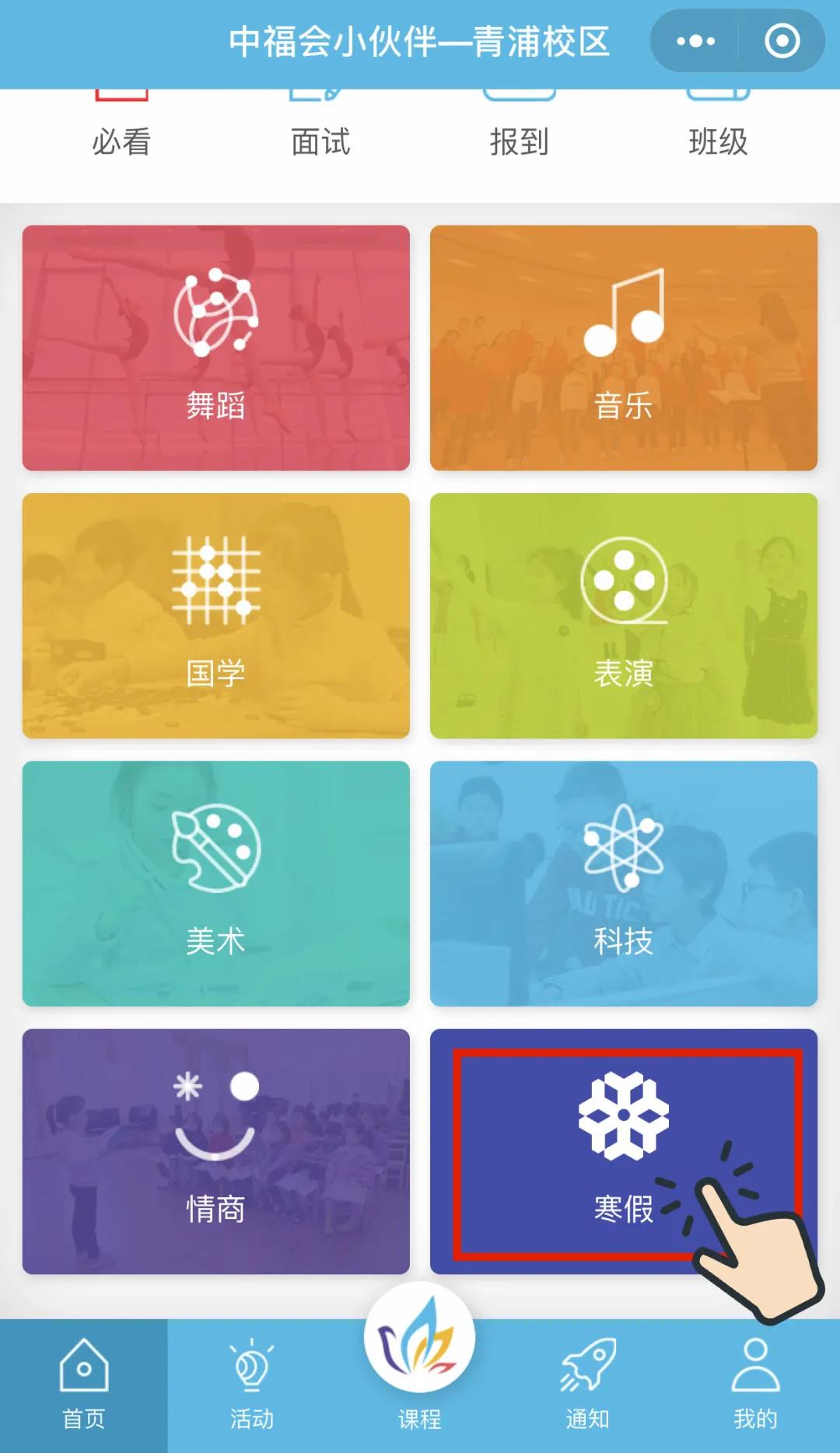840x1453 pixels.
Task: Open the mini-program more options menu
Action: [x=695, y=41]
